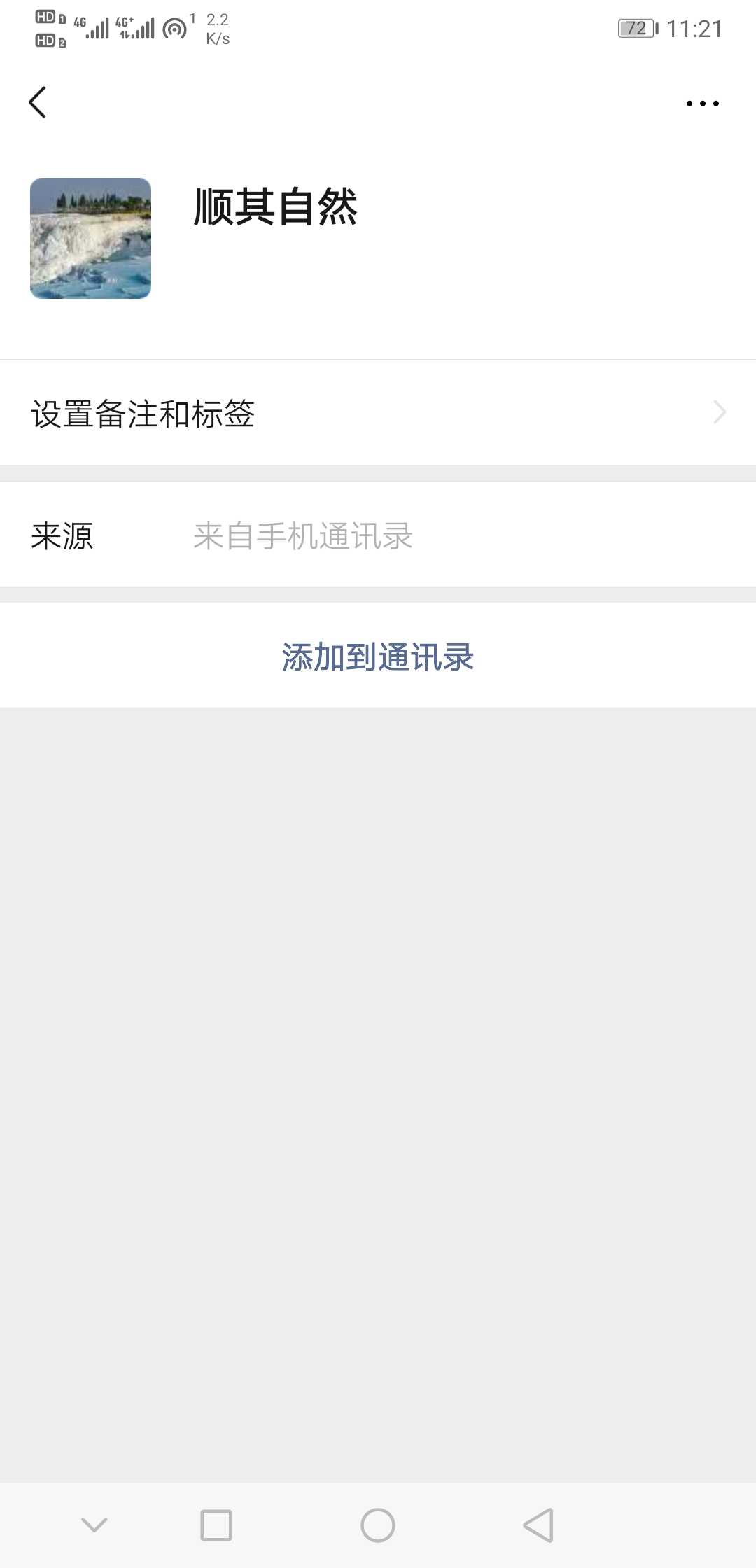The image size is (756, 1568).
Task: Open recent apps via square button
Action: (216, 1525)
